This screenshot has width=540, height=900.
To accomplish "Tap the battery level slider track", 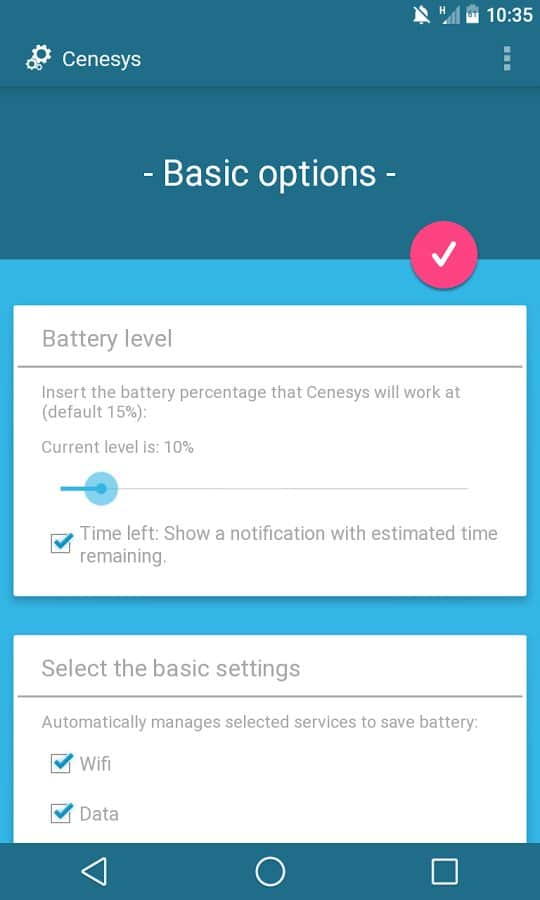I will (x=264, y=488).
